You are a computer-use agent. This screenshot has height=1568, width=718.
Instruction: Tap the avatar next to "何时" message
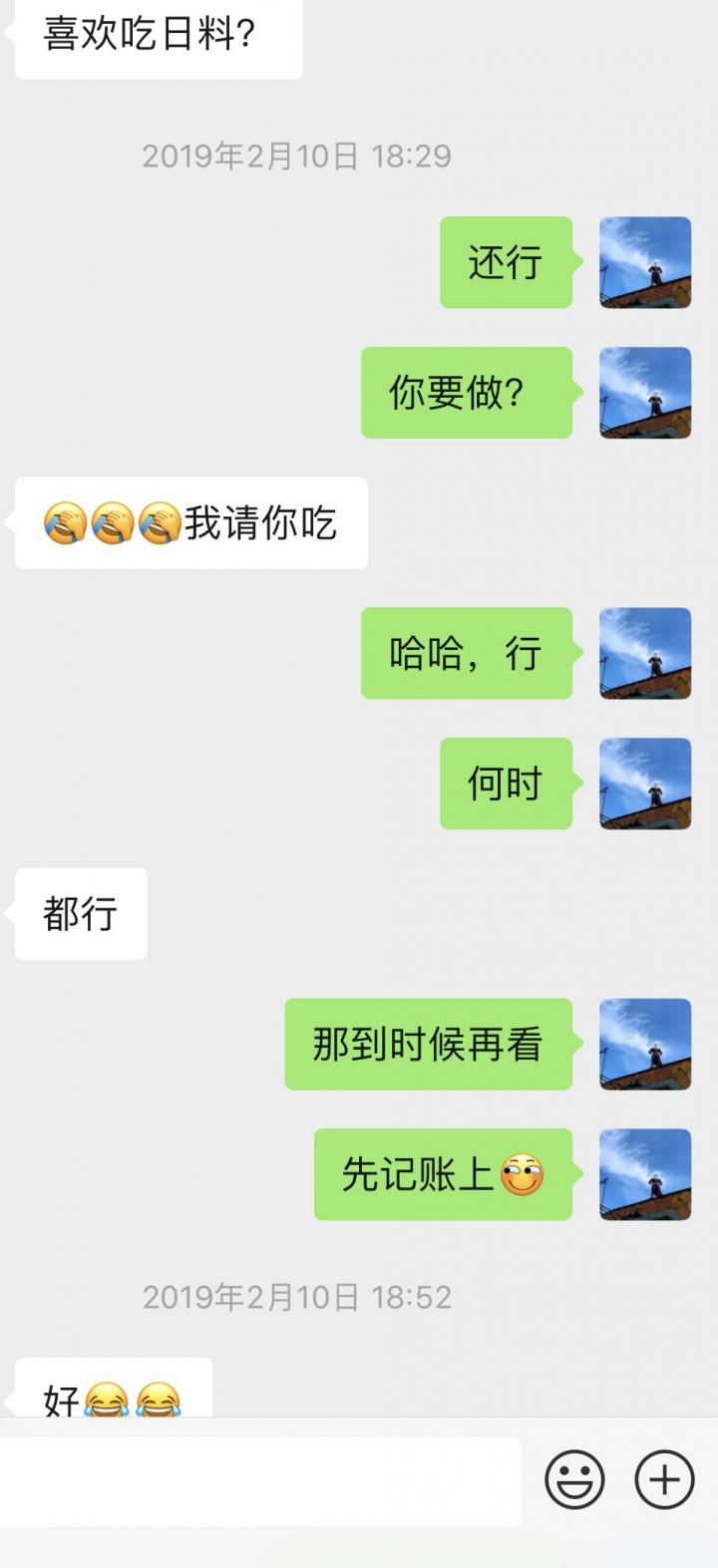(644, 784)
